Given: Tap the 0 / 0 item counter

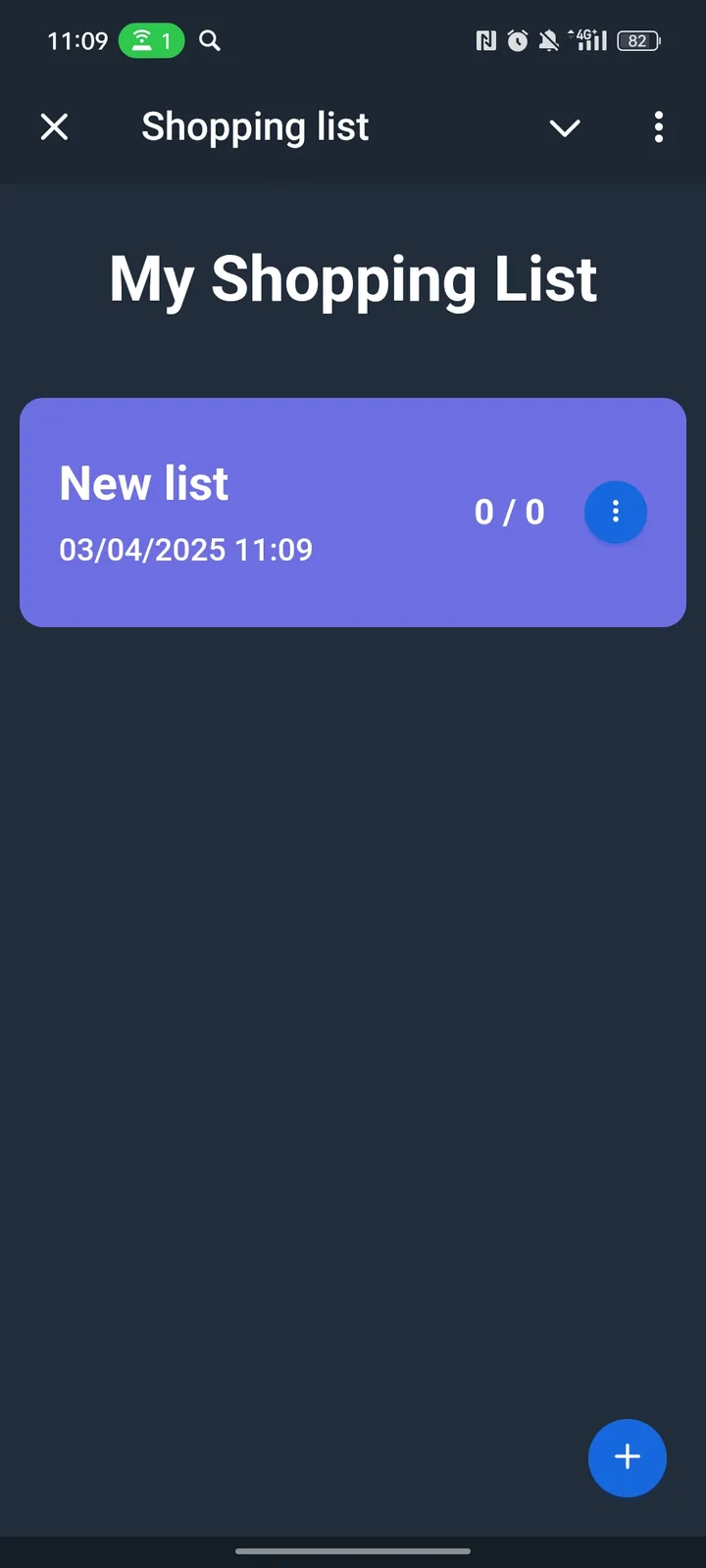Looking at the screenshot, I should (x=509, y=512).
